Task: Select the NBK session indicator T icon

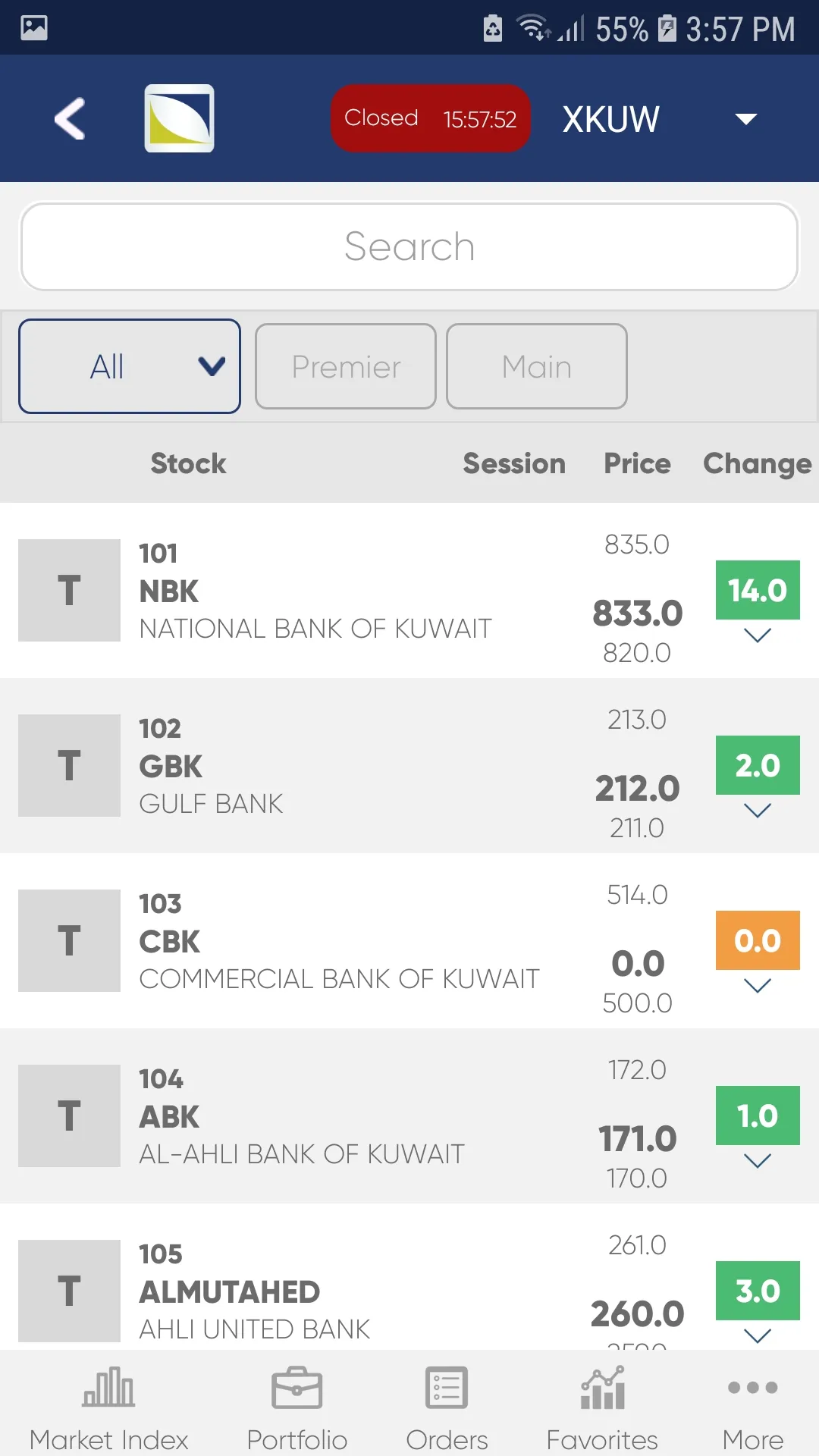Action: (x=69, y=590)
